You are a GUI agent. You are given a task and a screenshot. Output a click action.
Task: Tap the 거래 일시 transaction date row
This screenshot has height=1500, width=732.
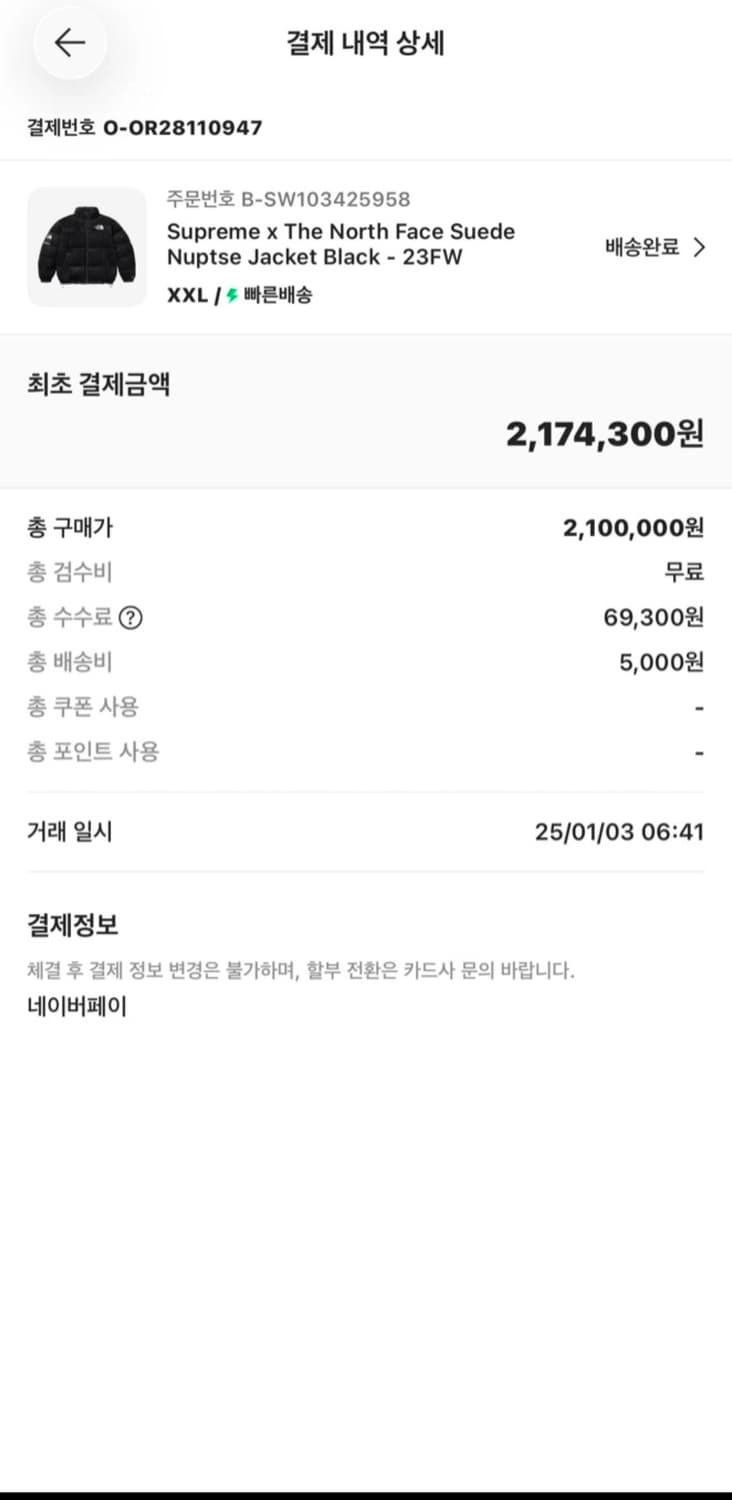tap(365, 831)
